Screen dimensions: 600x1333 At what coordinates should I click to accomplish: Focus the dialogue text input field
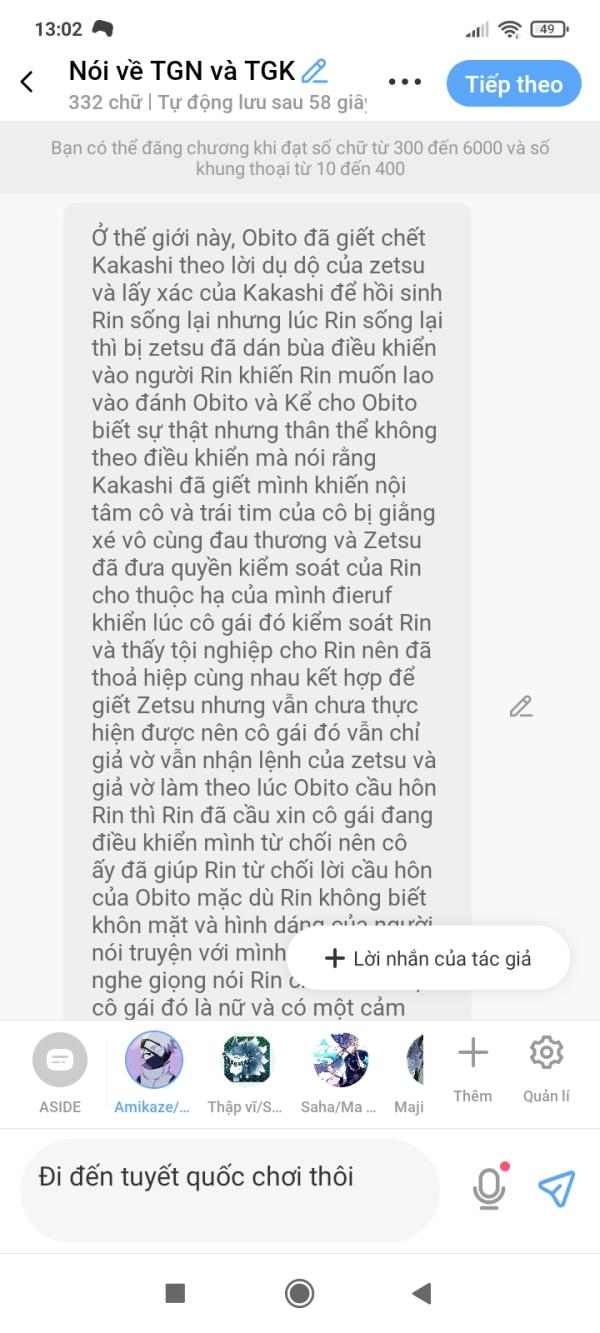[x=230, y=1190]
